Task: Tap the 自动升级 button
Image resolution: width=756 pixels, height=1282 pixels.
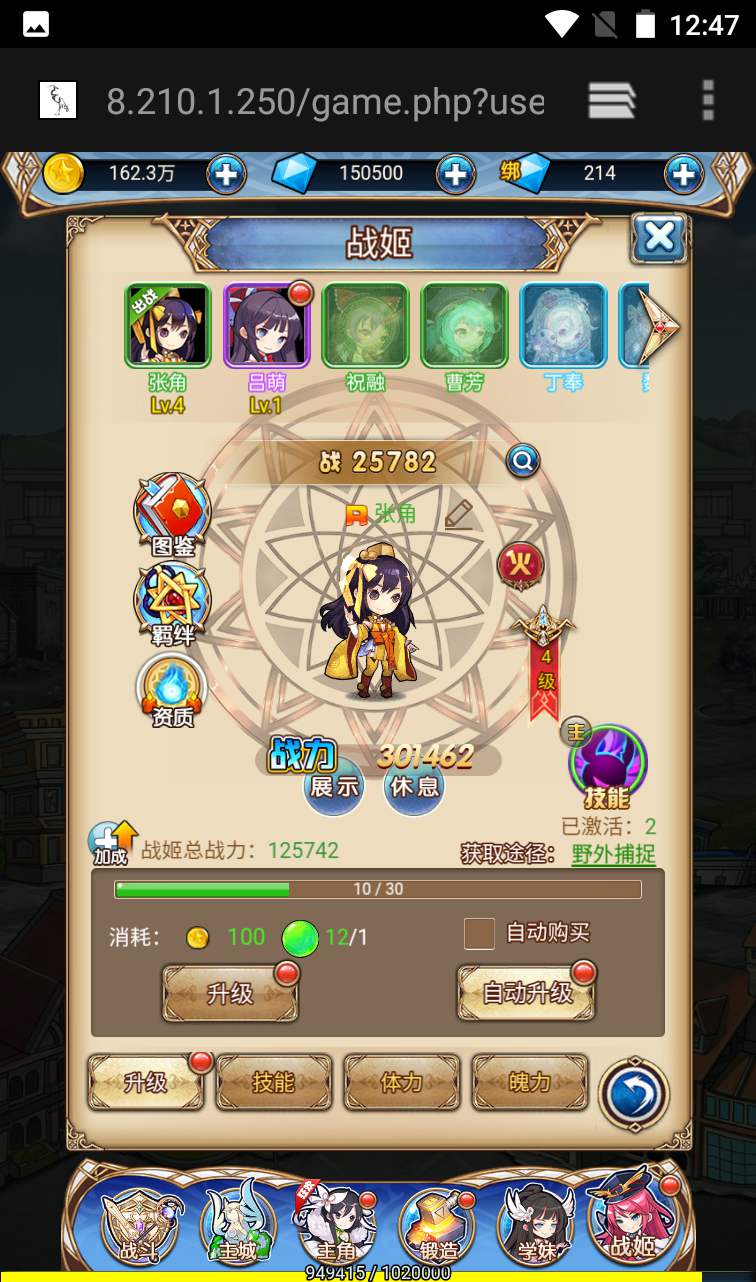Action: (527, 992)
